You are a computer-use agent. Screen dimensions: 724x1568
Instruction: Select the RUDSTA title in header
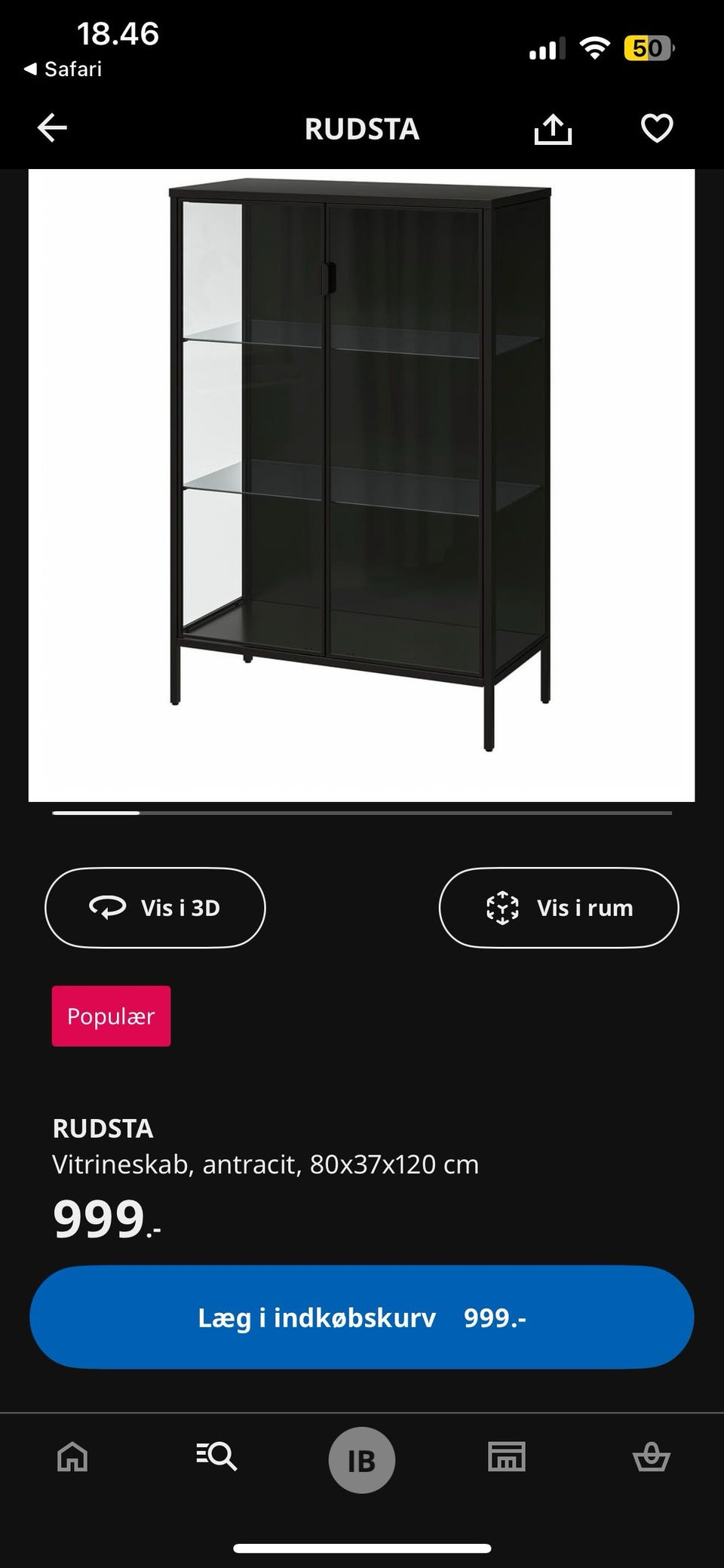[x=362, y=129]
